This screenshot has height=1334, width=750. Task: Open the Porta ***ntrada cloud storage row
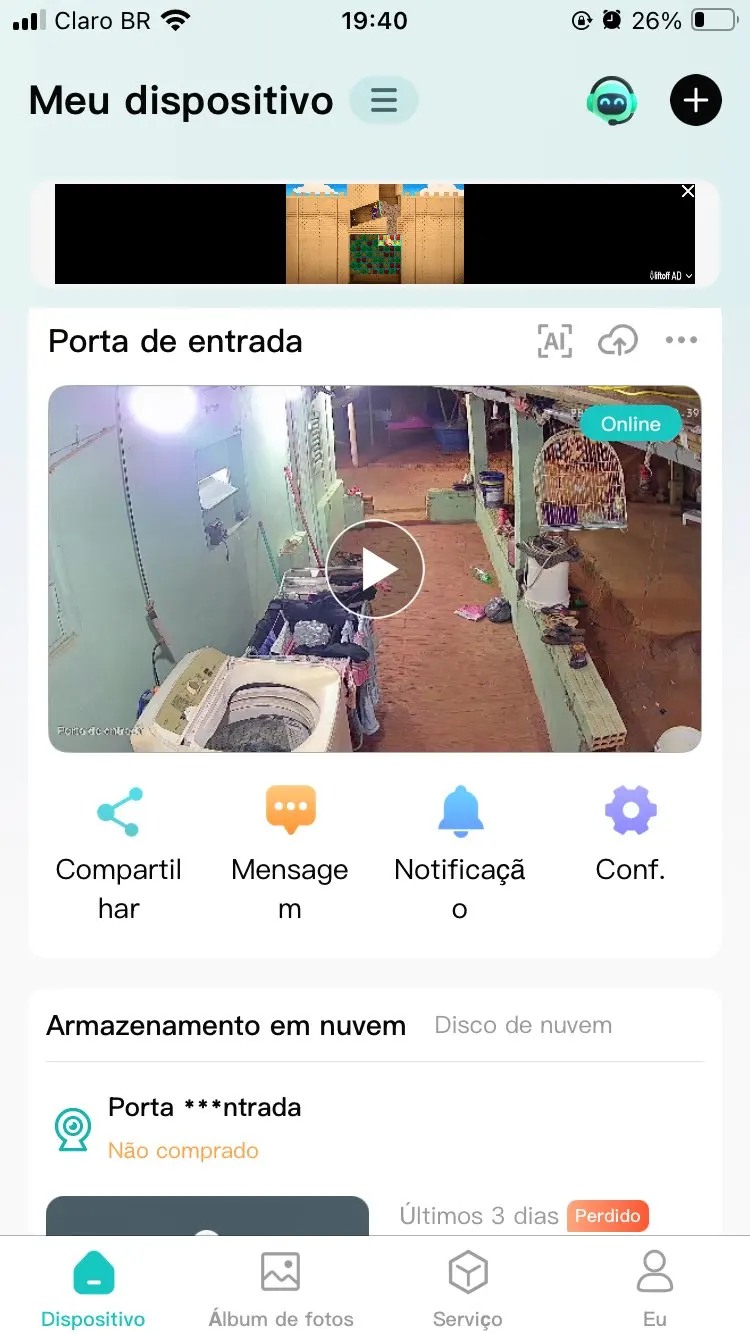pyautogui.click(x=204, y=1127)
